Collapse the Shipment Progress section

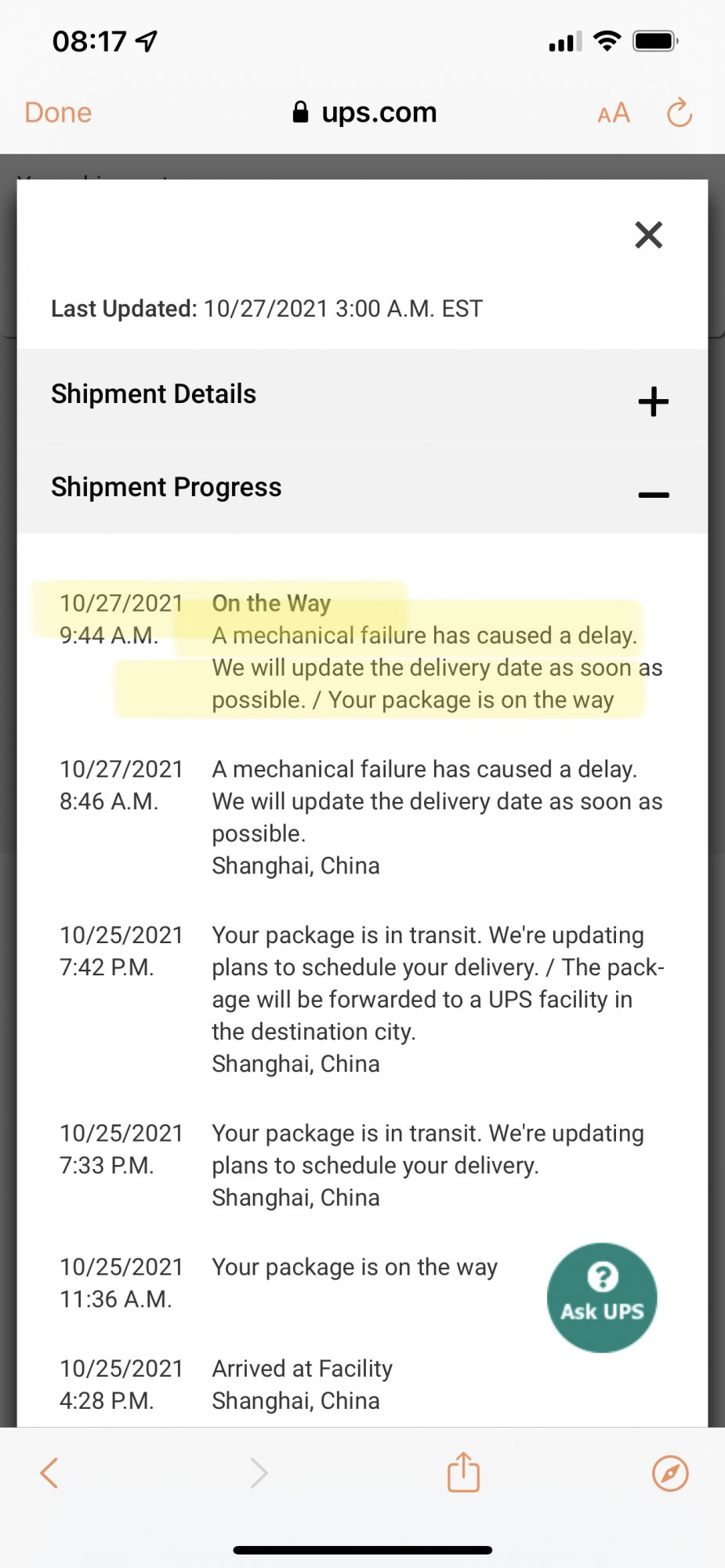pos(653,495)
